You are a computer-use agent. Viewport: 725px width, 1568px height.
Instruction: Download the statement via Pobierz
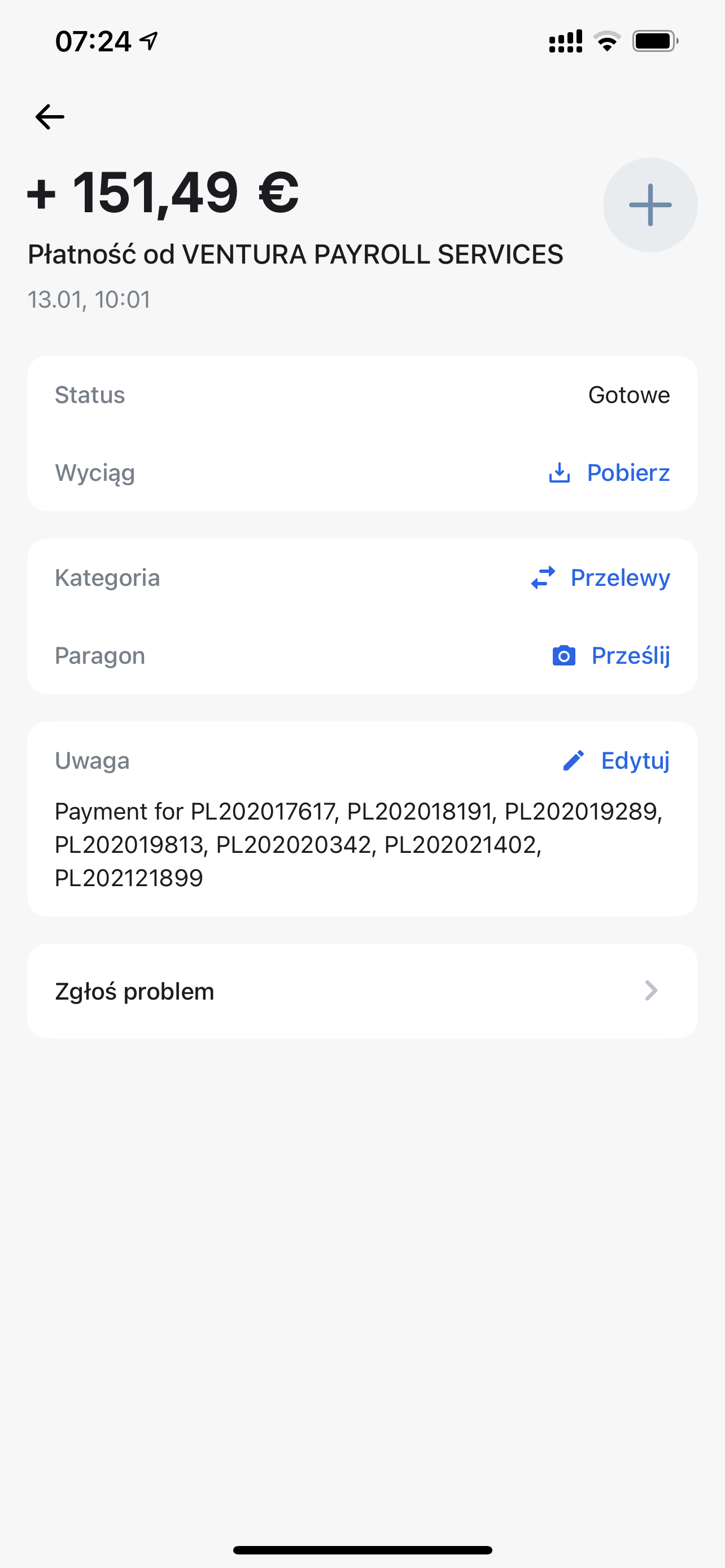click(609, 473)
